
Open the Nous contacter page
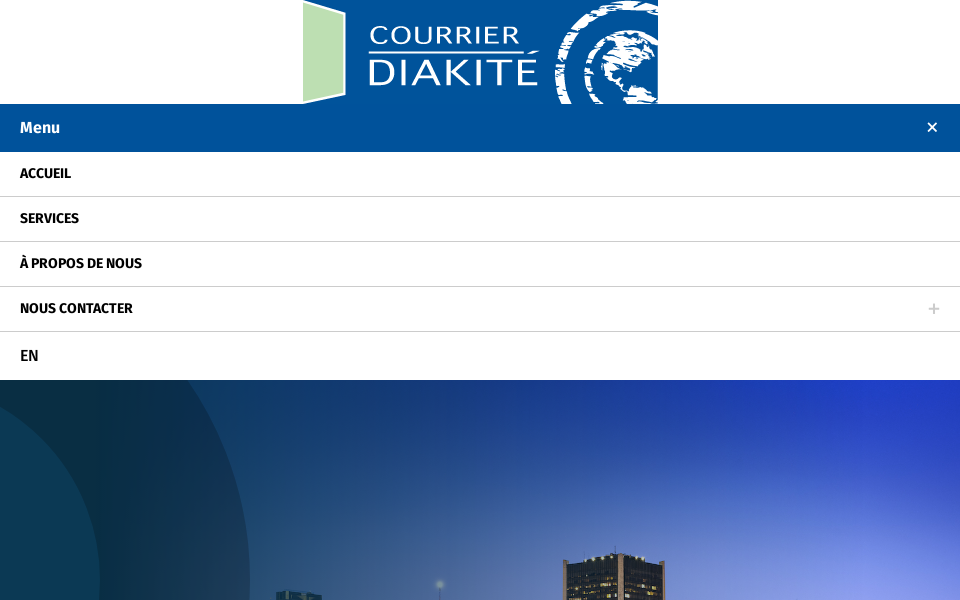click(x=76, y=308)
